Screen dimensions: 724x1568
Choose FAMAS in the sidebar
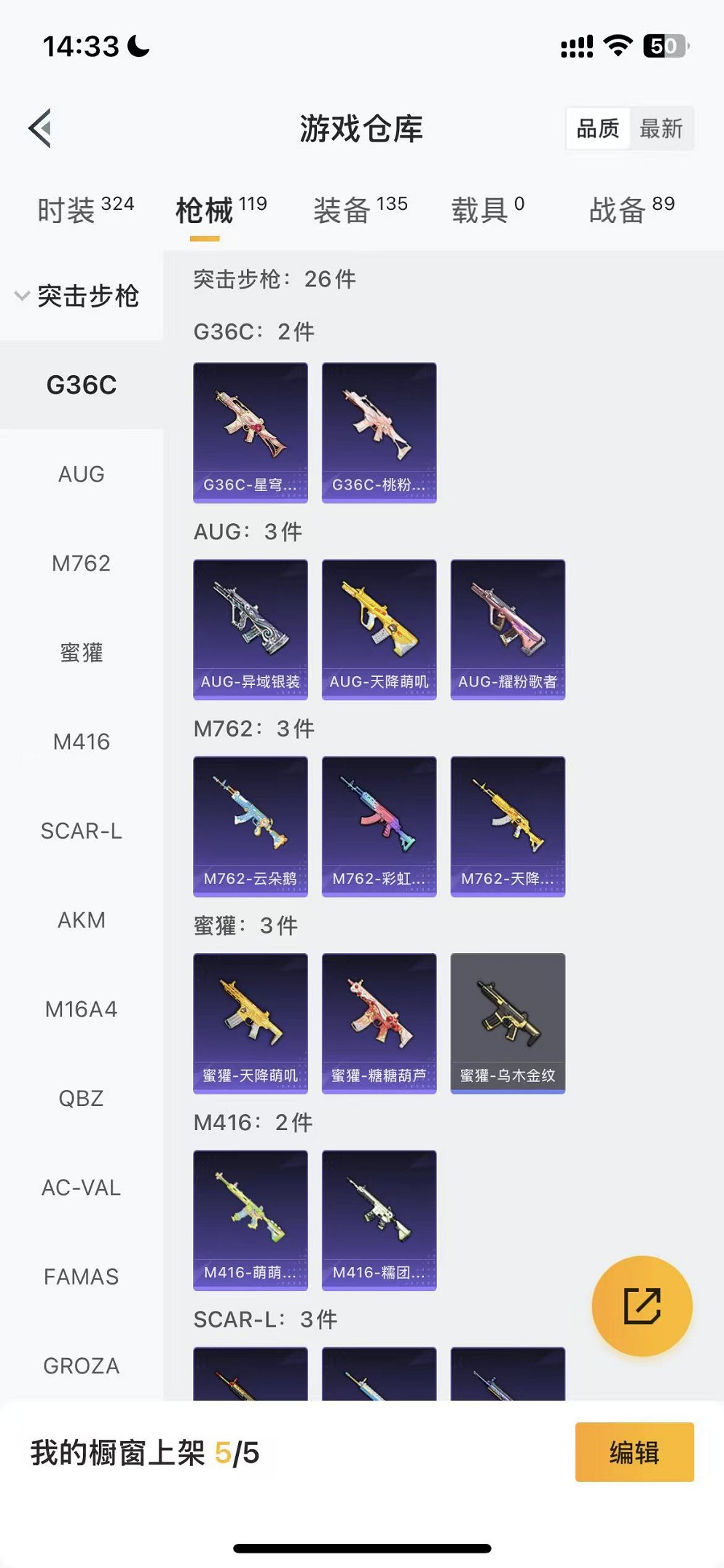coord(82,1277)
